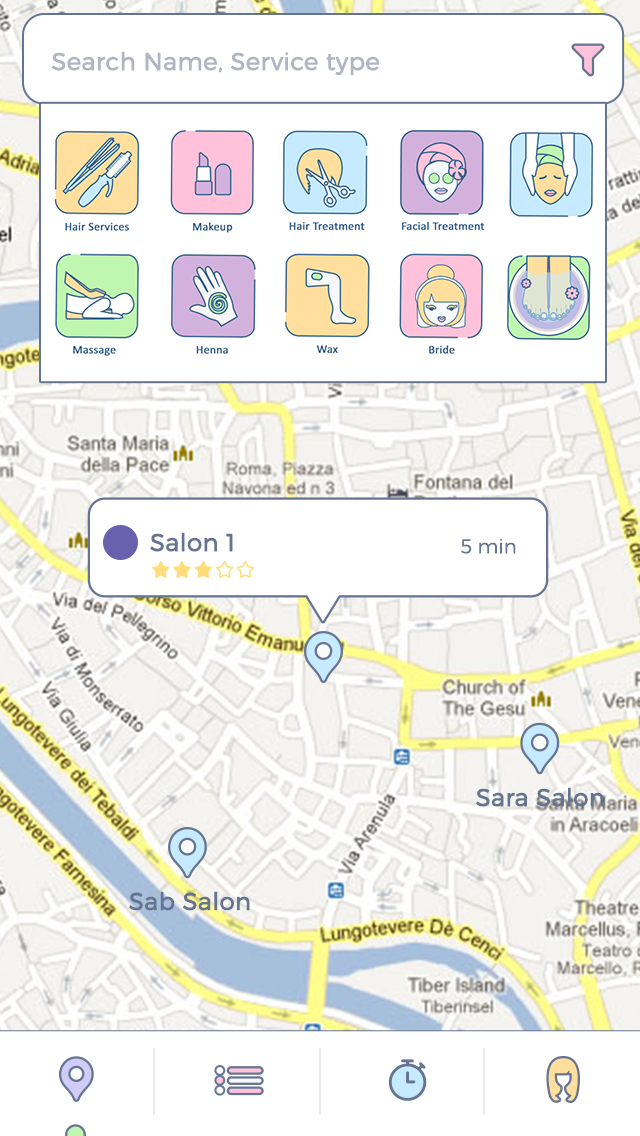This screenshot has height=1136, width=640.
Task: Open the Salon 1 info card
Action: (x=318, y=547)
